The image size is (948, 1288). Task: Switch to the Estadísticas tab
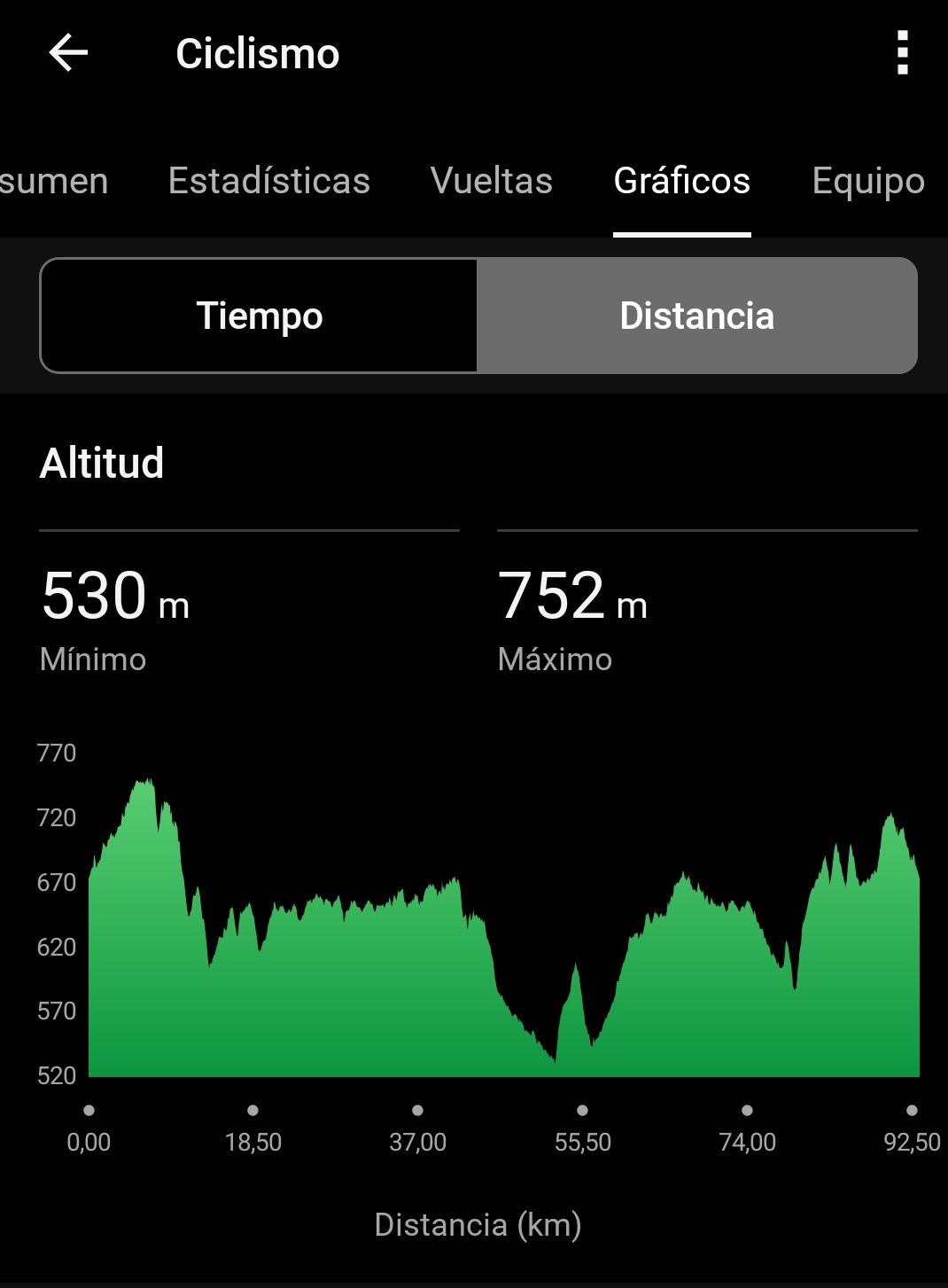point(269,181)
